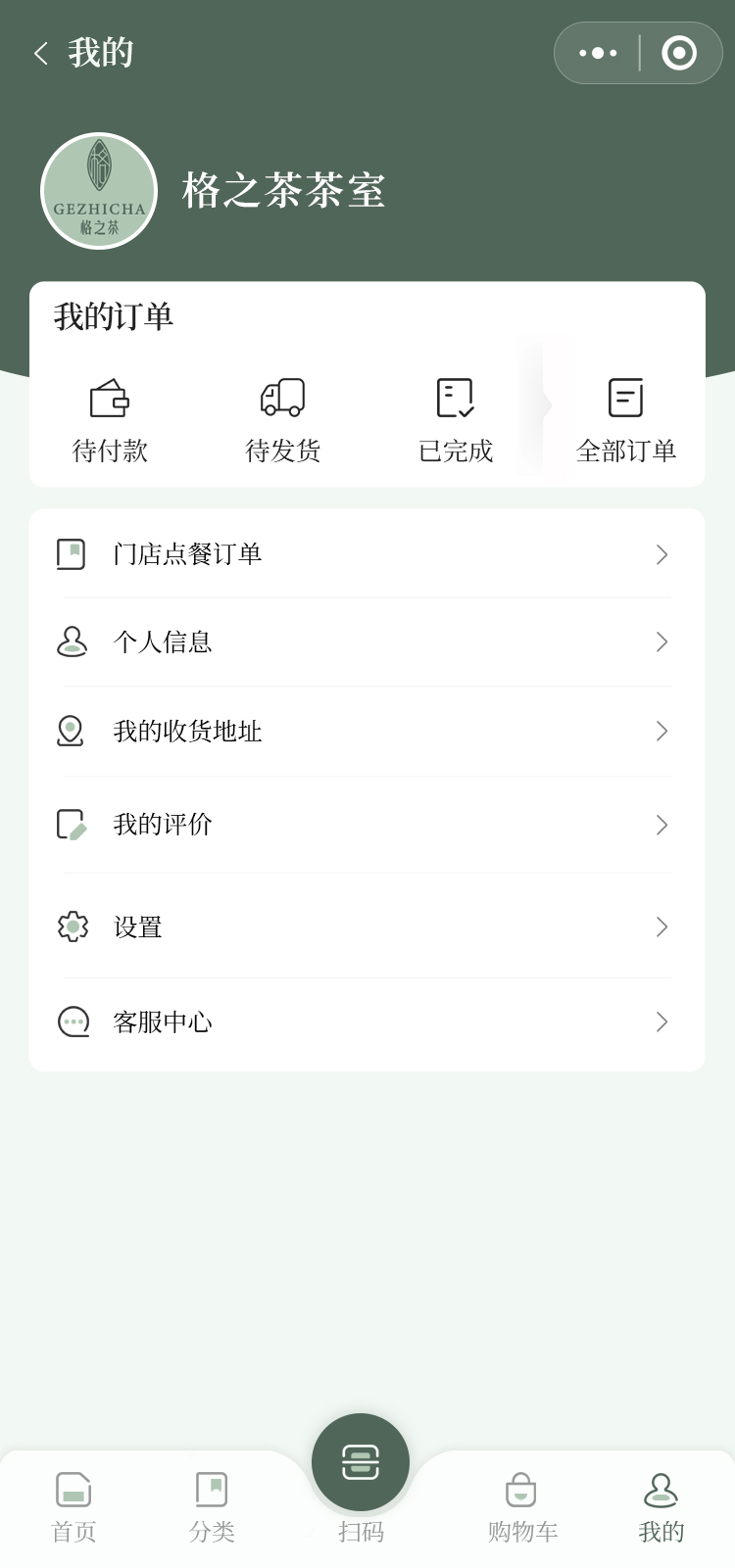Viewport: 735px width, 1568px height.
Task: Open 门店点餐订单 row
Action: [367, 554]
